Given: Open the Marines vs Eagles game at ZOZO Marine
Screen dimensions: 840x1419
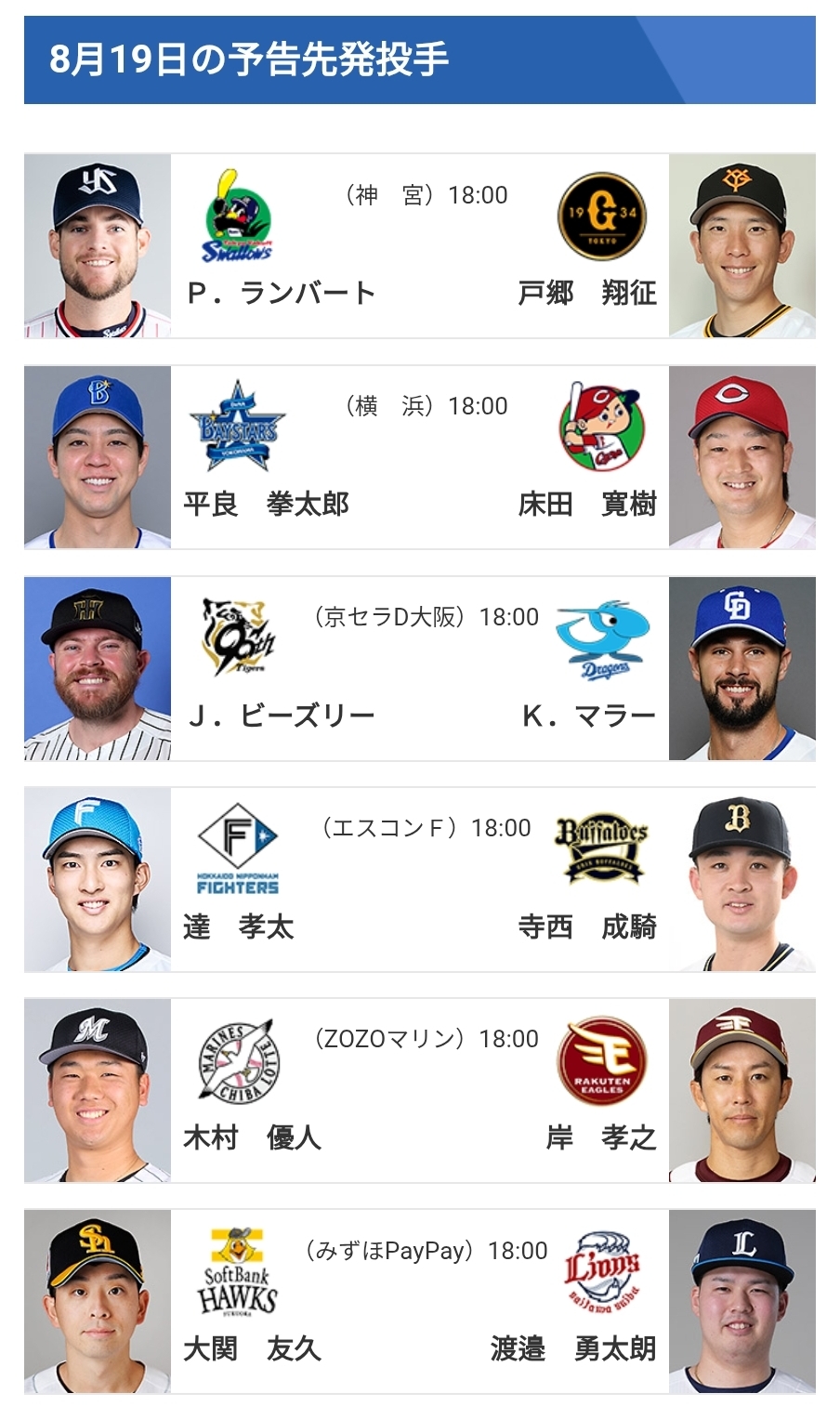Looking at the screenshot, I should click(x=420, y=1090).
